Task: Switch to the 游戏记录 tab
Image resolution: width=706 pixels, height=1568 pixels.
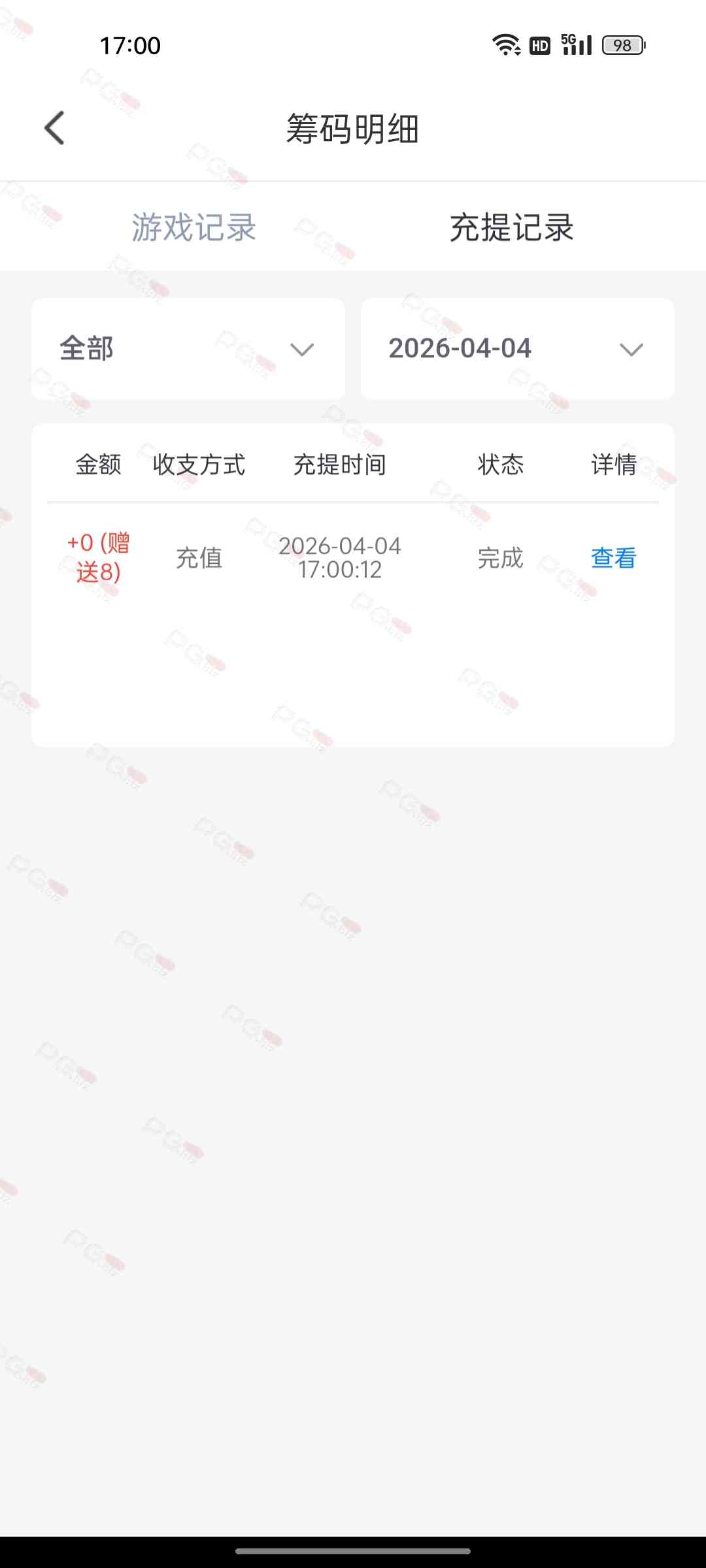Action: coord(193,227)
